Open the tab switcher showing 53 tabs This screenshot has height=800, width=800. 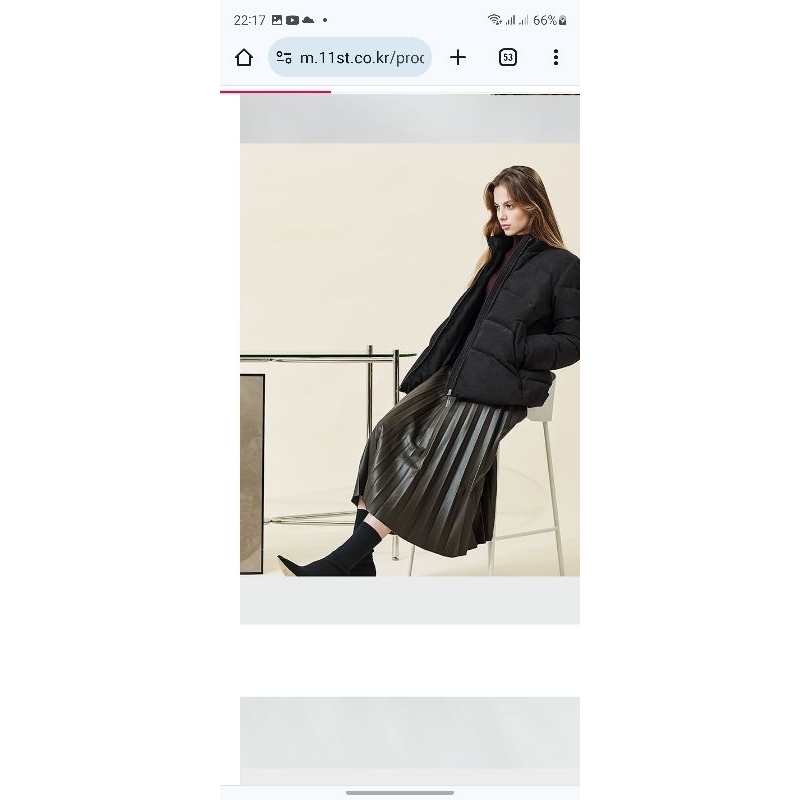508,58
